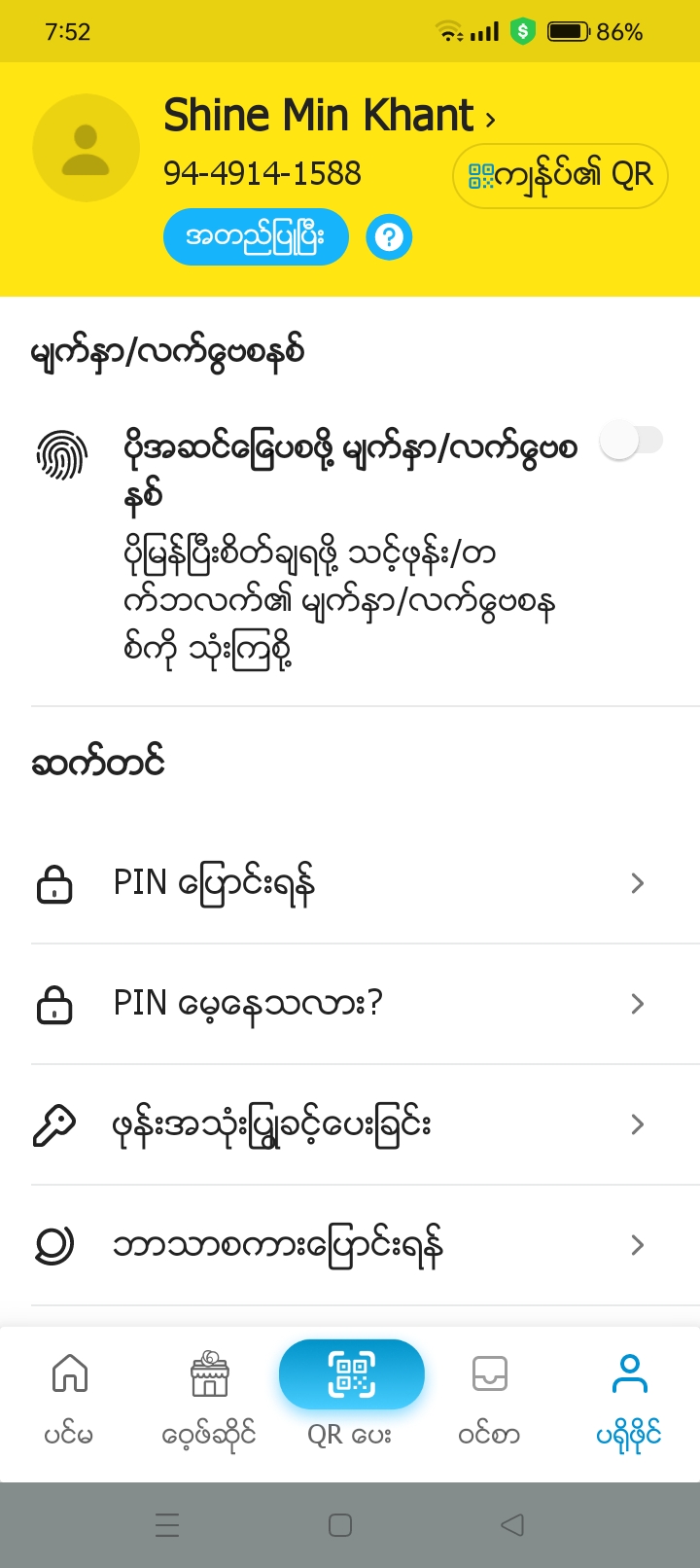
Task: Open the change PIN row
Action: pos(350,883)
